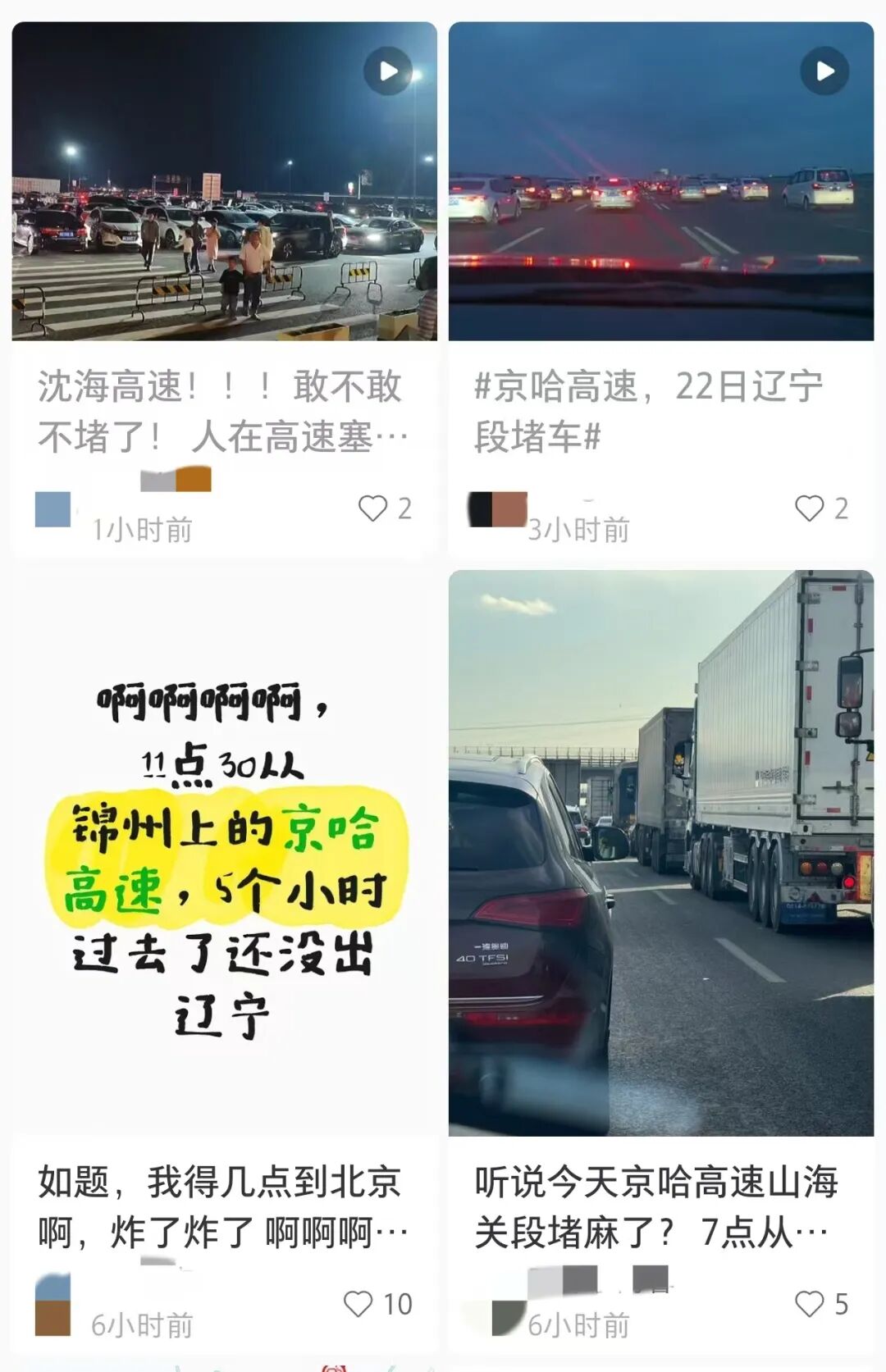Open the #京哈高速，22日辽宁段堵车# video post
The width and height of the screenshot is (886, 1372).
pyautogui.click(x=660, y=181)
